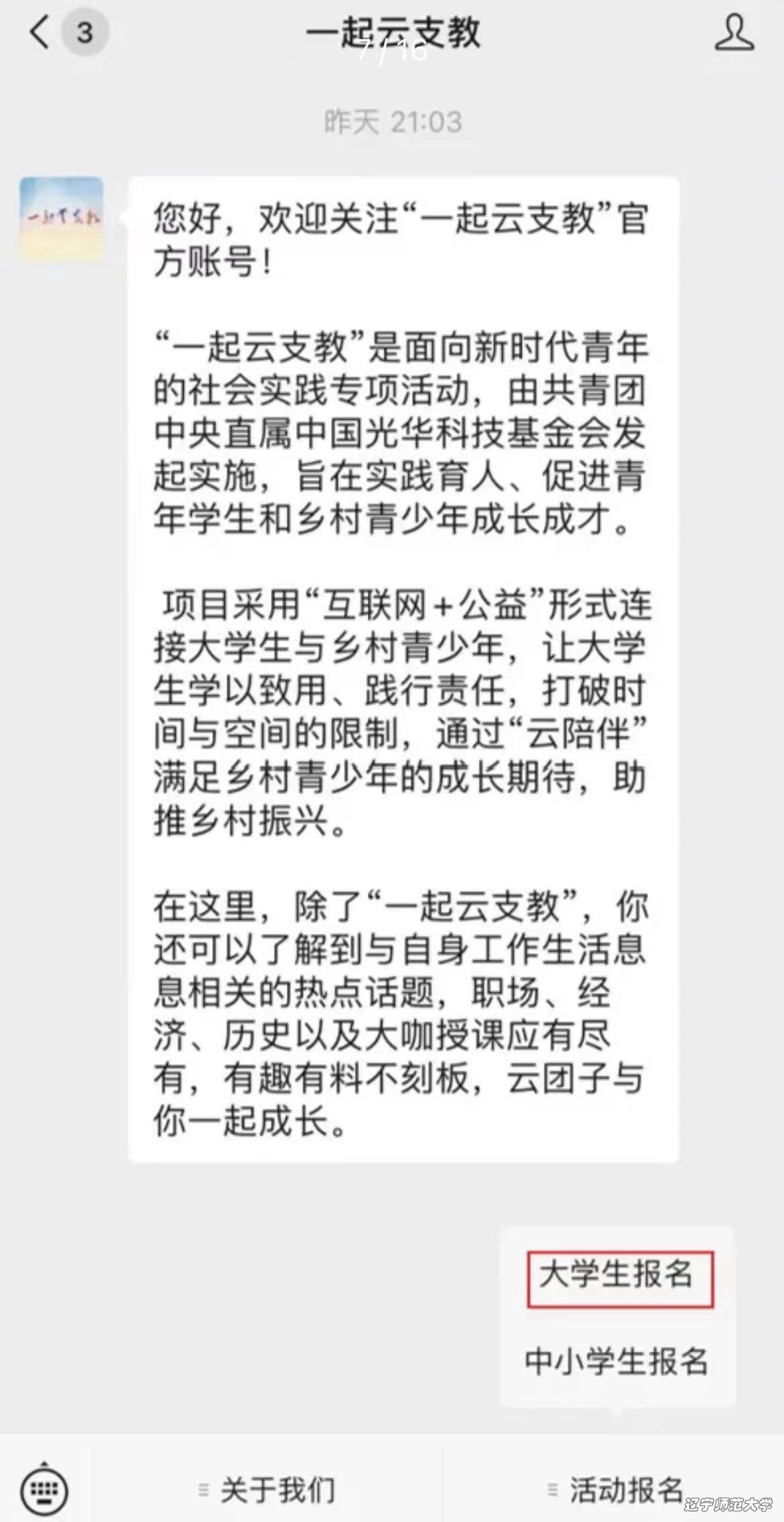Image resolution: width=784 pixels, height=1522 pixels.
Task: Open the 关于我们 menu
Action: [x=268, y=1490]
